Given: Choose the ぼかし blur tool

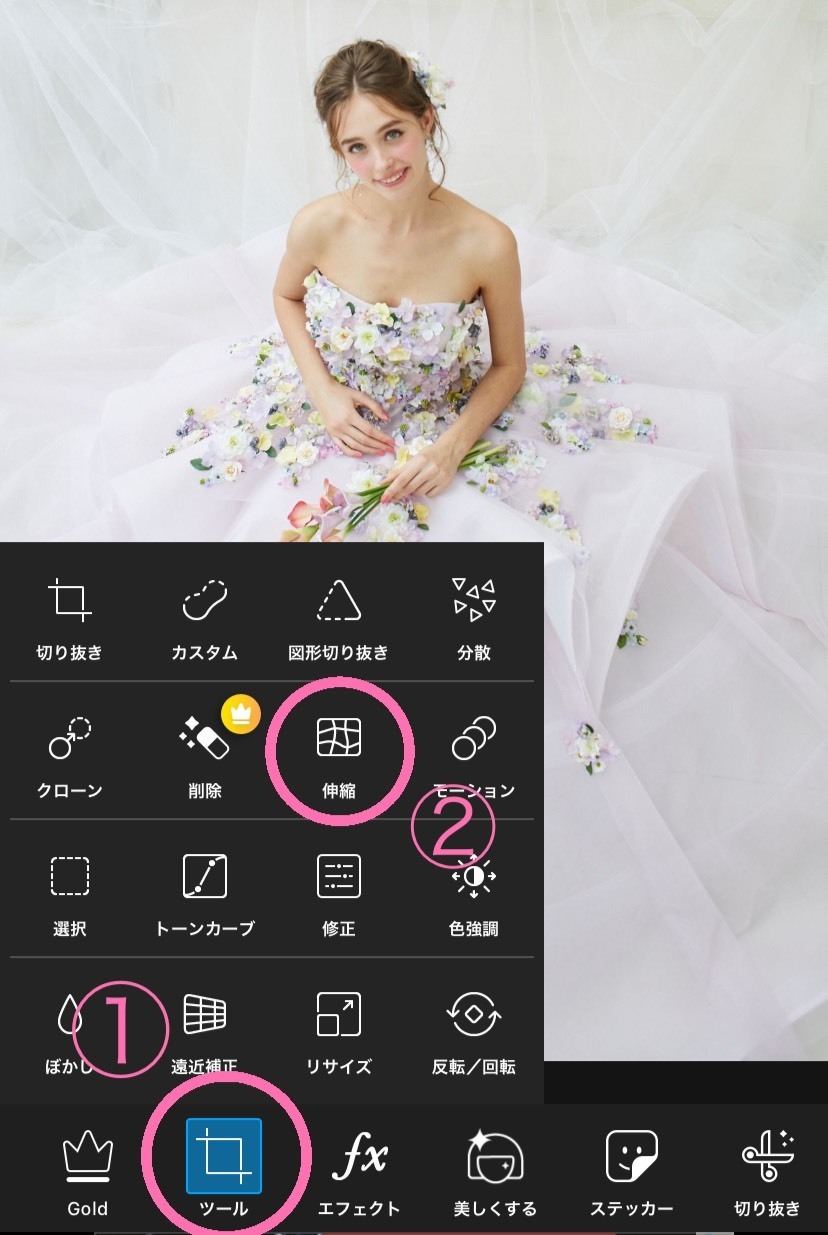Looking at the screenshot, I should coord(70,1030).
